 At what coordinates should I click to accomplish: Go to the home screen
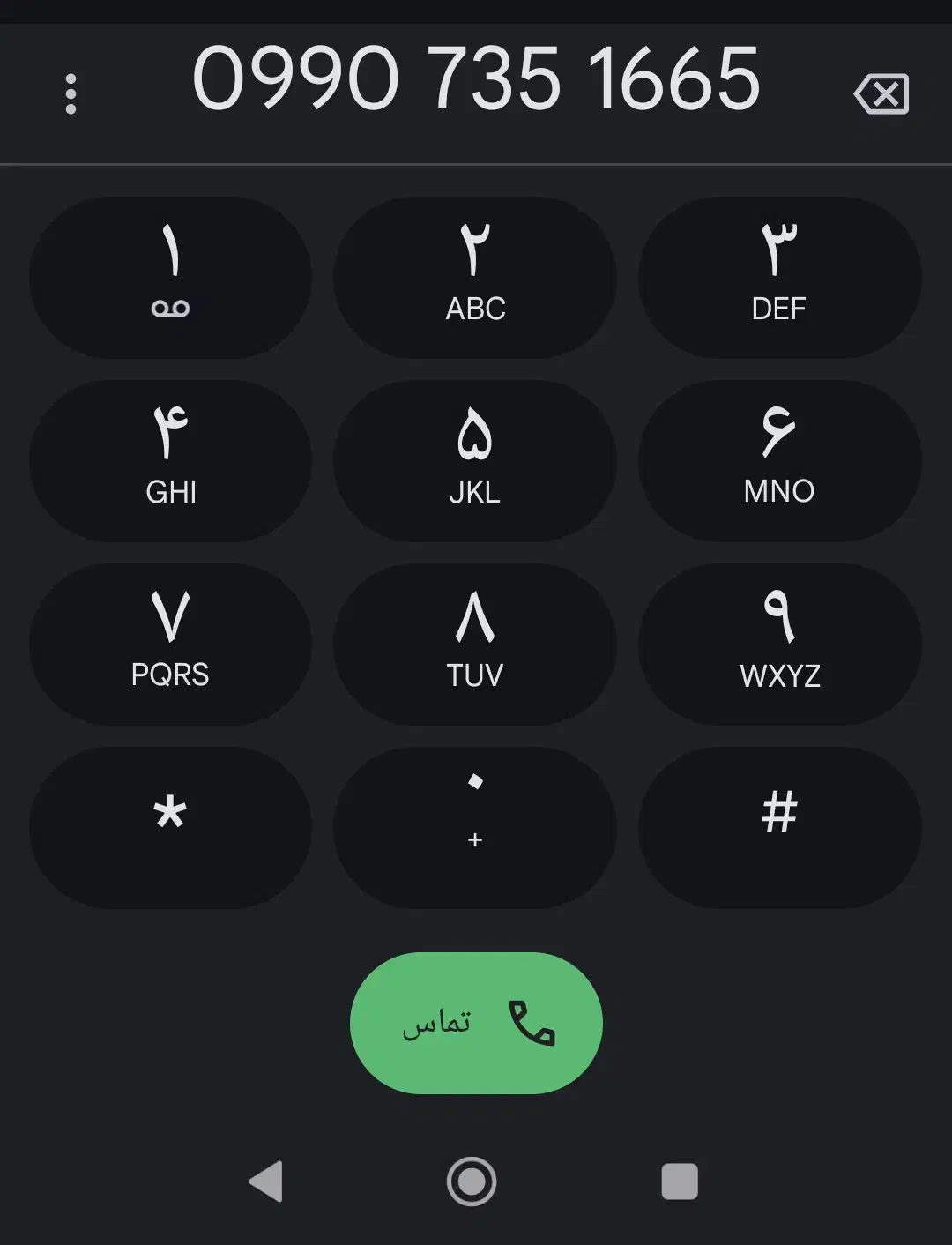pyautogui.click(x=472, y=1182)
